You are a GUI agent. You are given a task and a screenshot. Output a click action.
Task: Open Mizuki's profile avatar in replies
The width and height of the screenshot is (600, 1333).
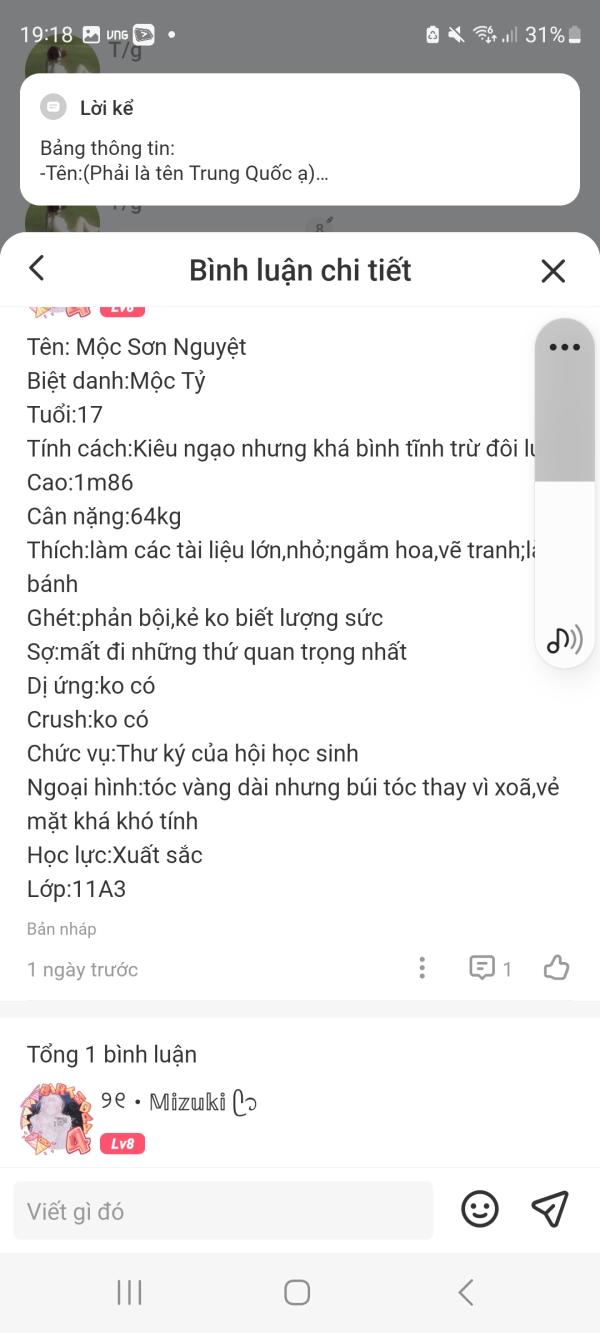click(x=56, y=1118)
